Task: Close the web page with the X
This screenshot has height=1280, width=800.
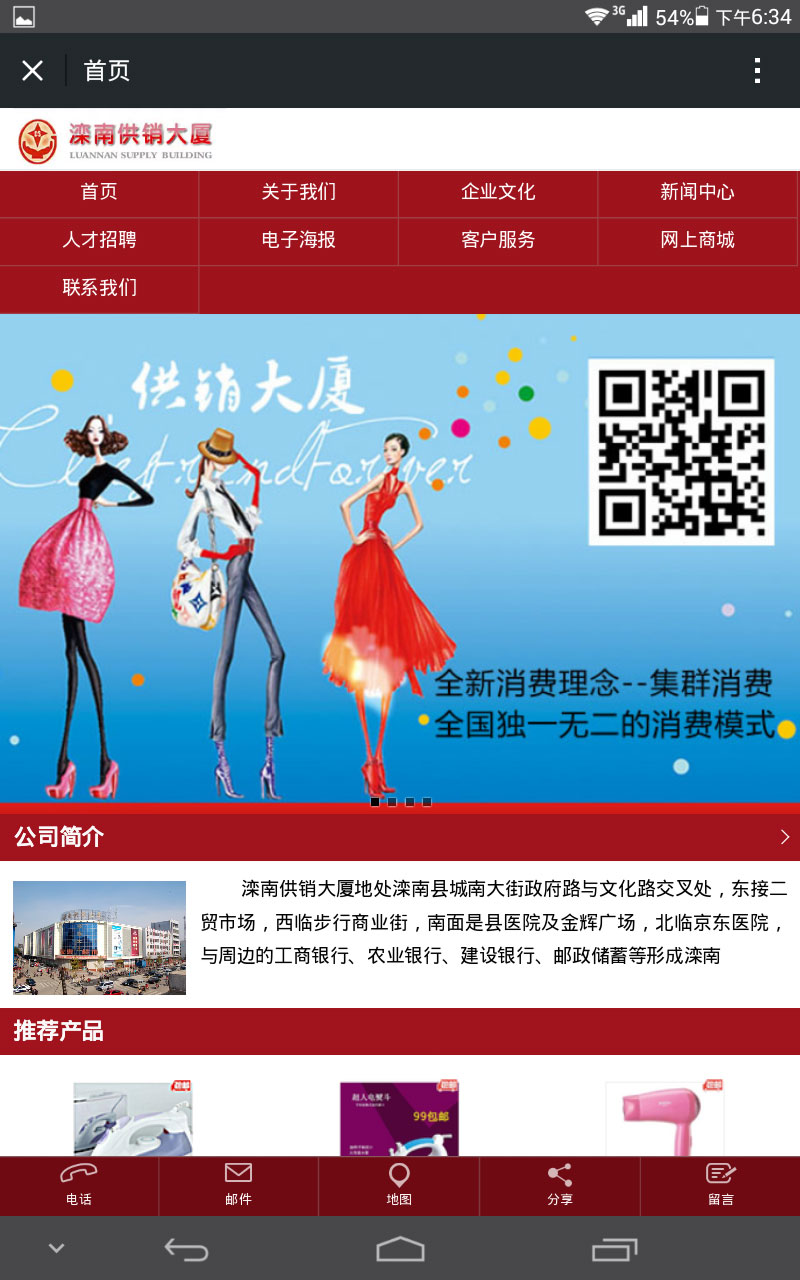Action: tap(33, 70)
